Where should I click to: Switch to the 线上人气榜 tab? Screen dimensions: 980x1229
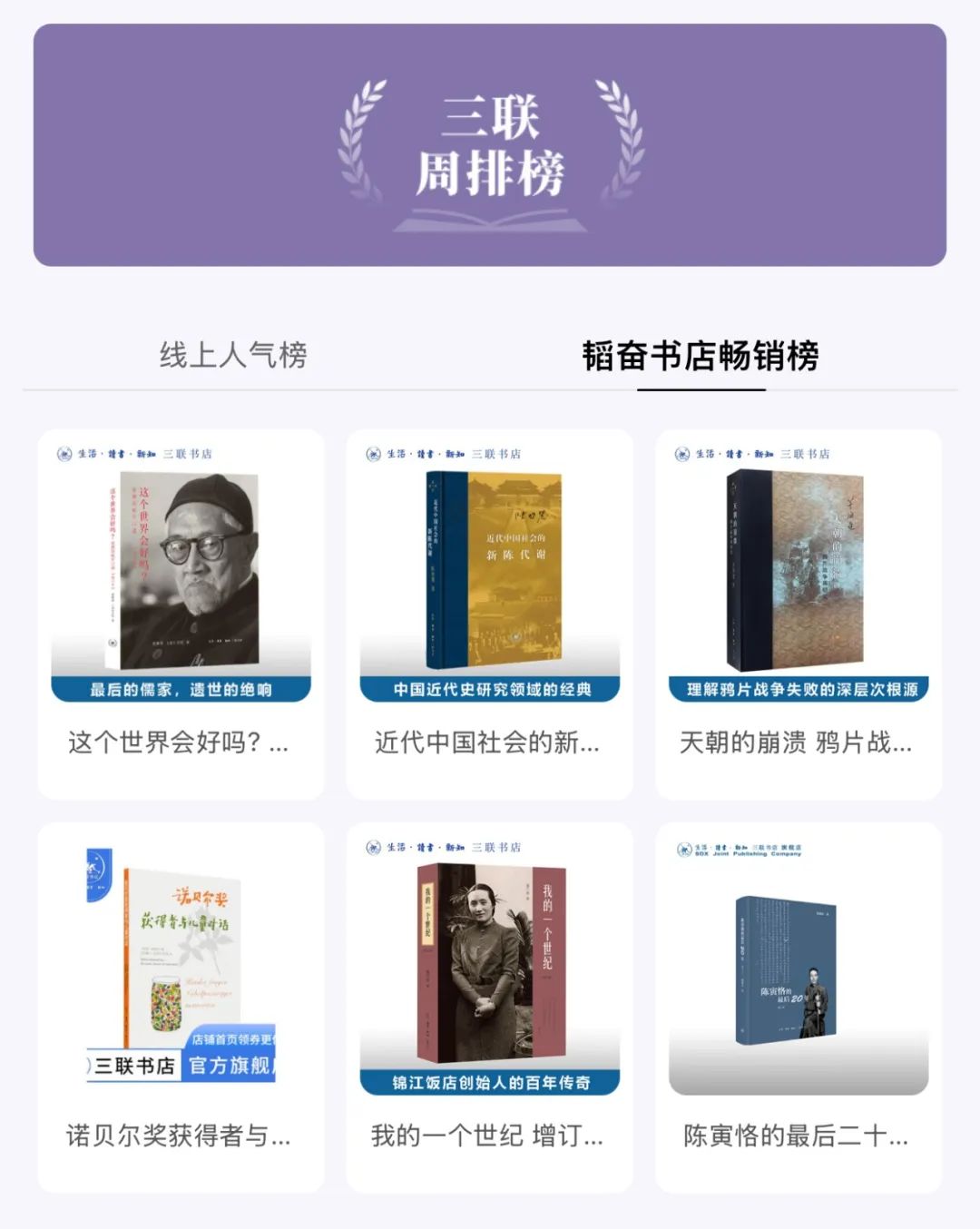(x=233, y=355)
